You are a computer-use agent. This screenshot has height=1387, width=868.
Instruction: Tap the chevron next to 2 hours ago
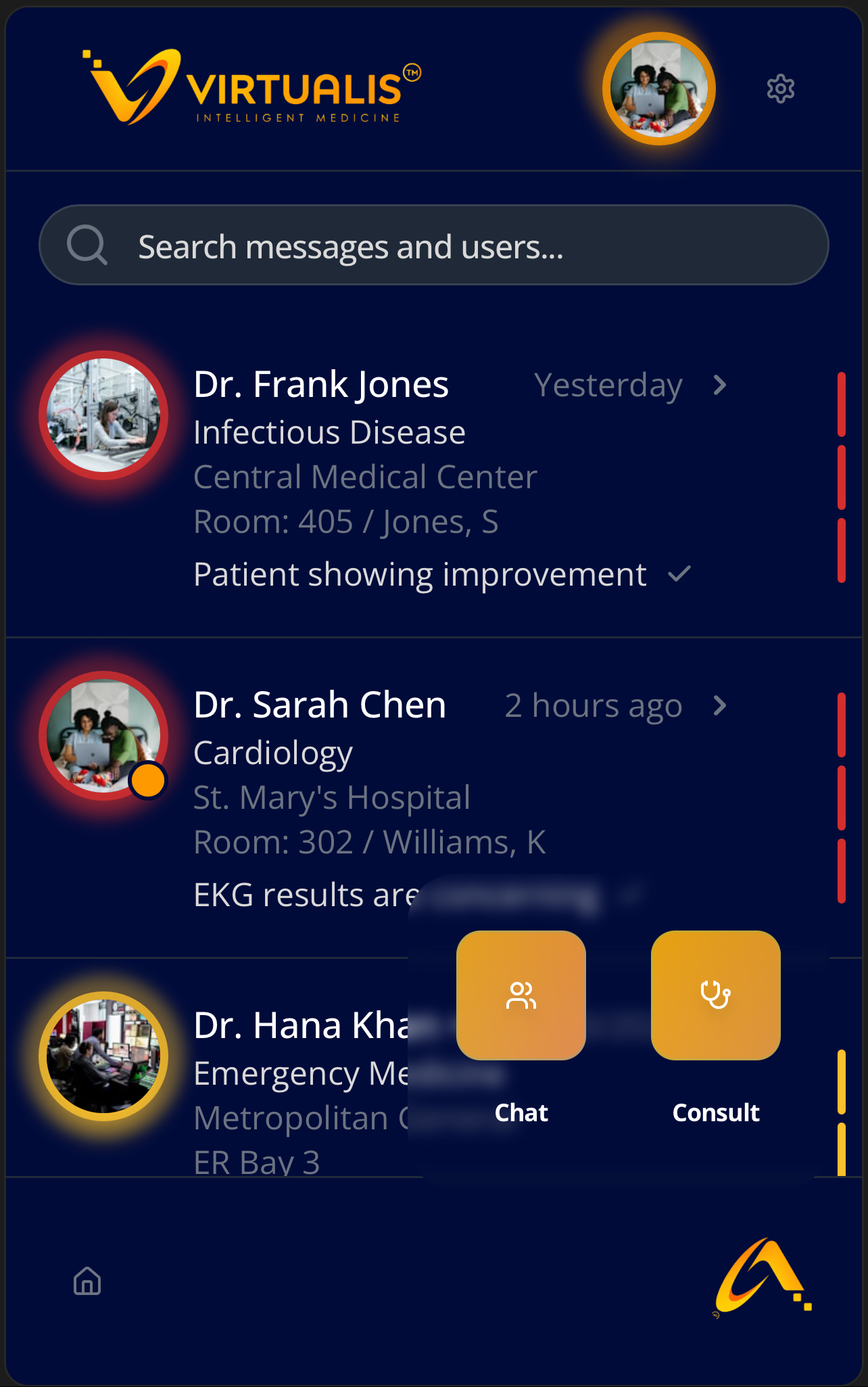click(720, 706)
